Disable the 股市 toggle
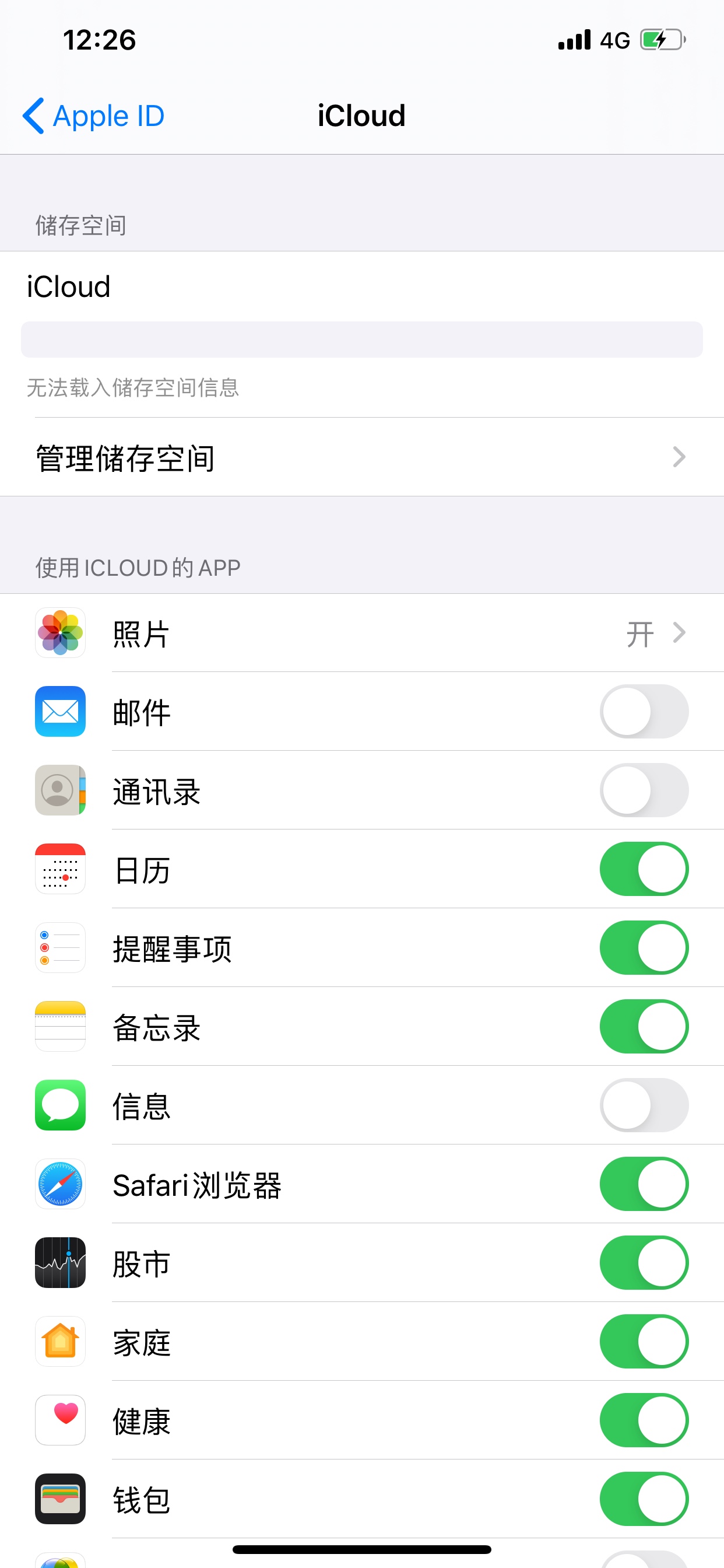The width and height of the screenshot is (724, 1568). 644,1262
